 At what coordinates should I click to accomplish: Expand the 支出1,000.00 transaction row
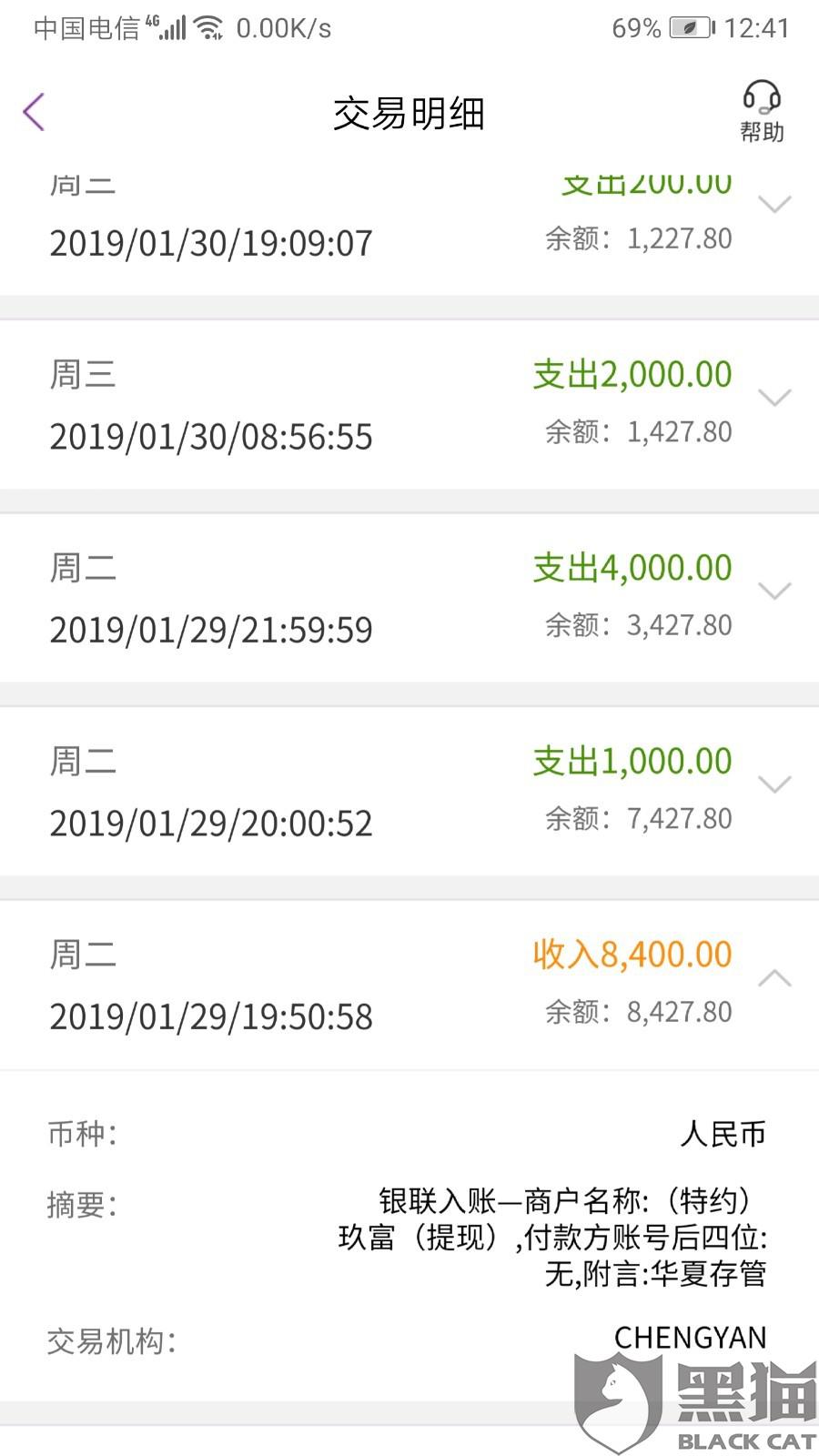coord(774,784)
